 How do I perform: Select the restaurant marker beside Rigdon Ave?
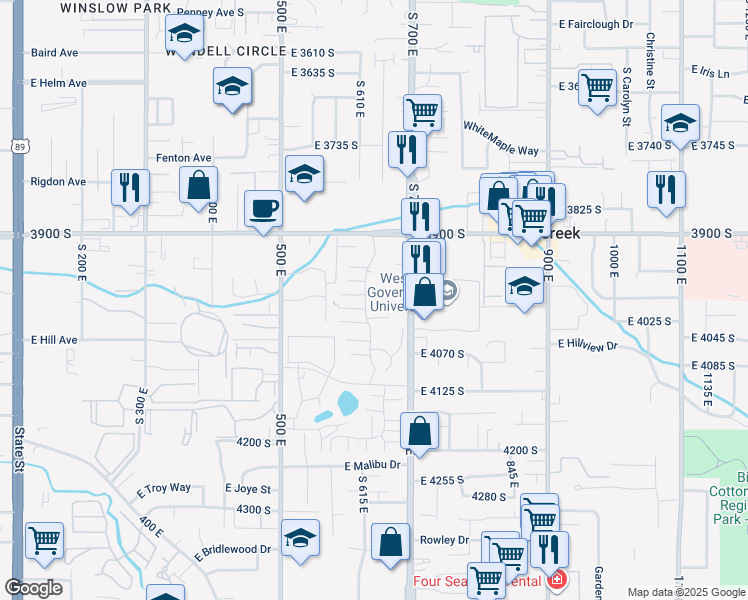130,188
